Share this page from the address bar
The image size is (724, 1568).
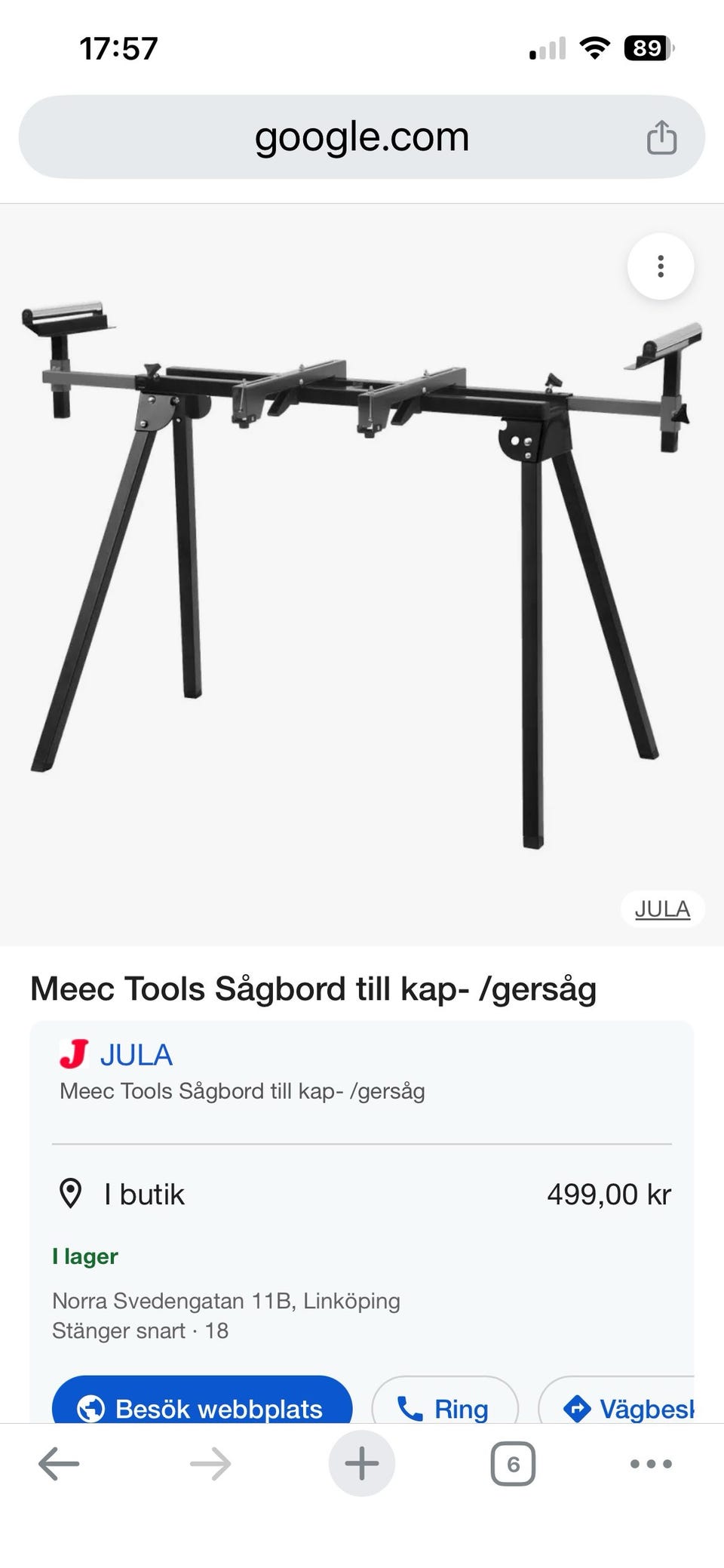[661, 137]
